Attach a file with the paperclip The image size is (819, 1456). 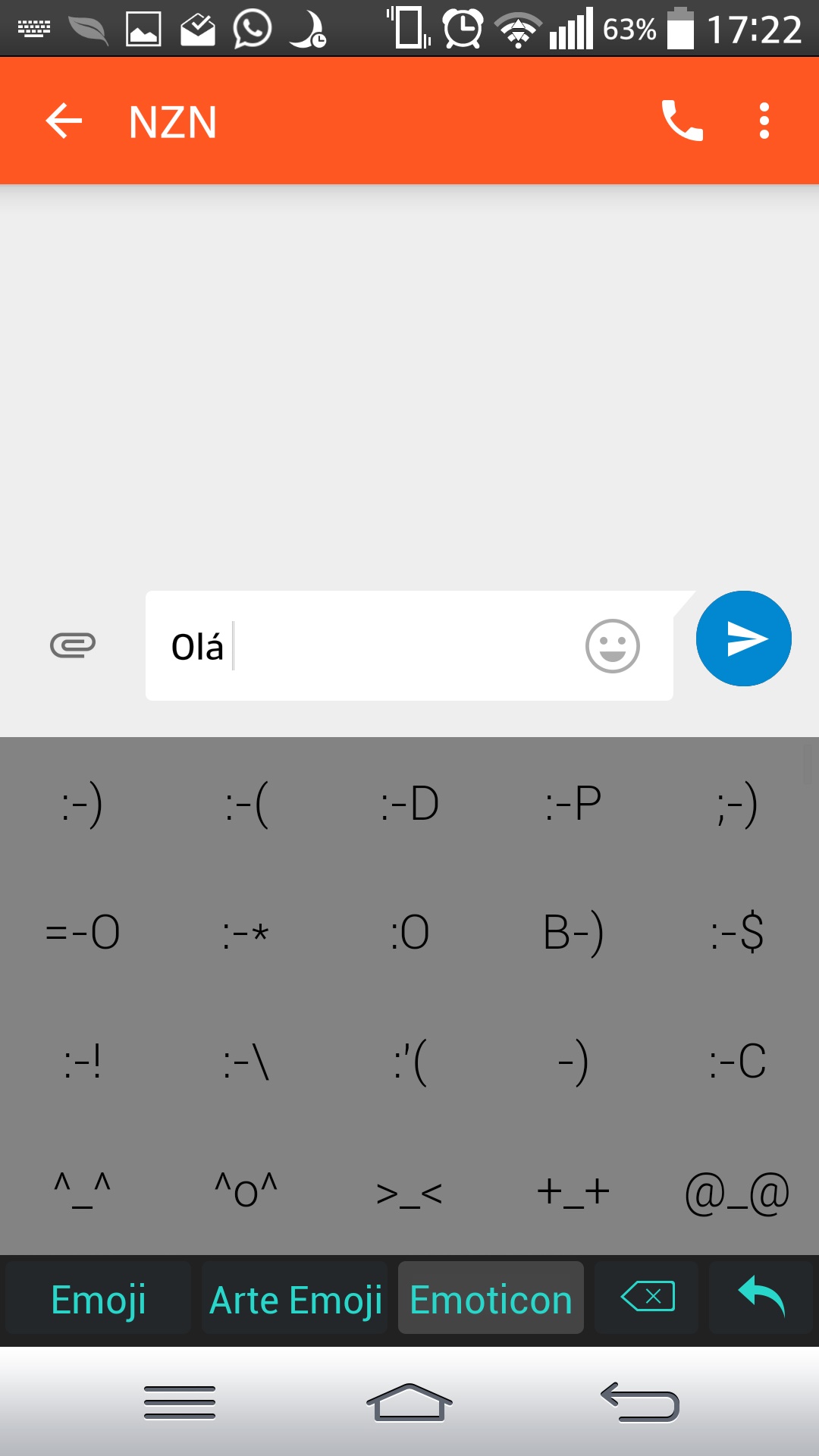coord(73,645)
